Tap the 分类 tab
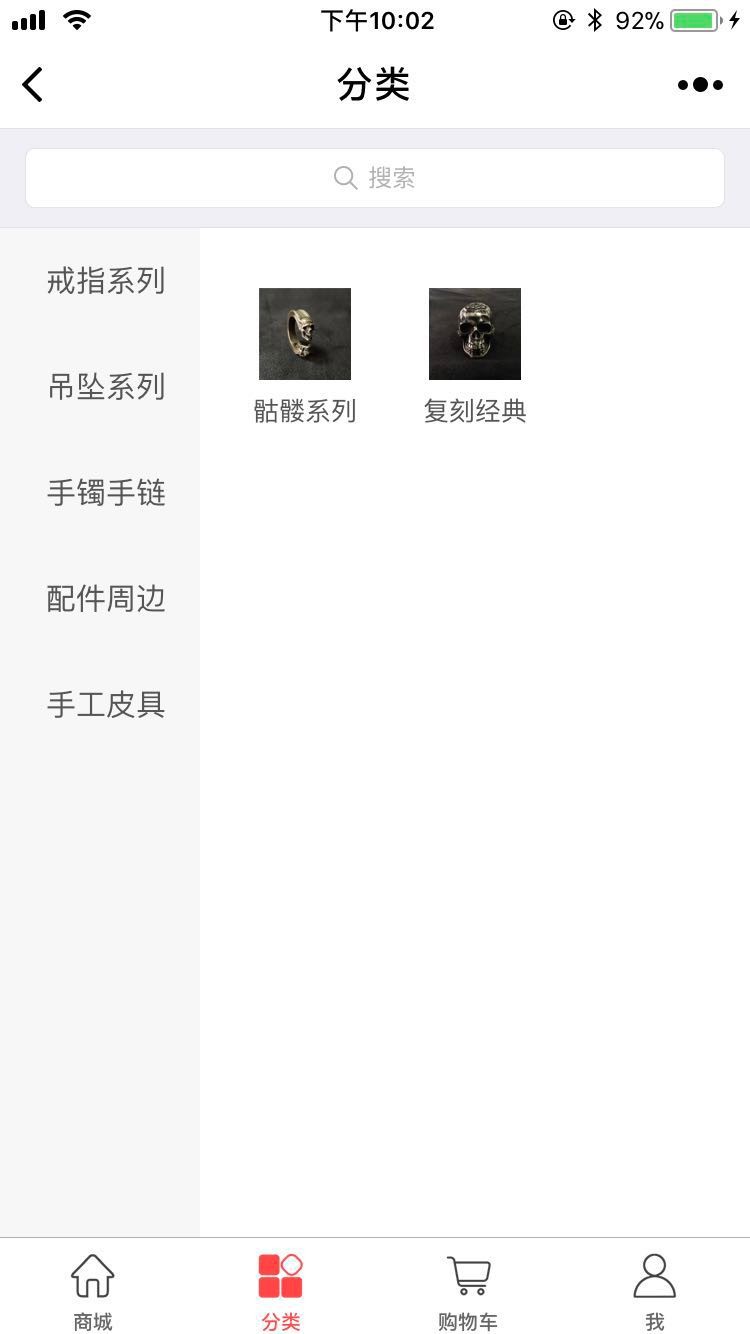Screen dimensions: 750x1334 (280, 1292)
